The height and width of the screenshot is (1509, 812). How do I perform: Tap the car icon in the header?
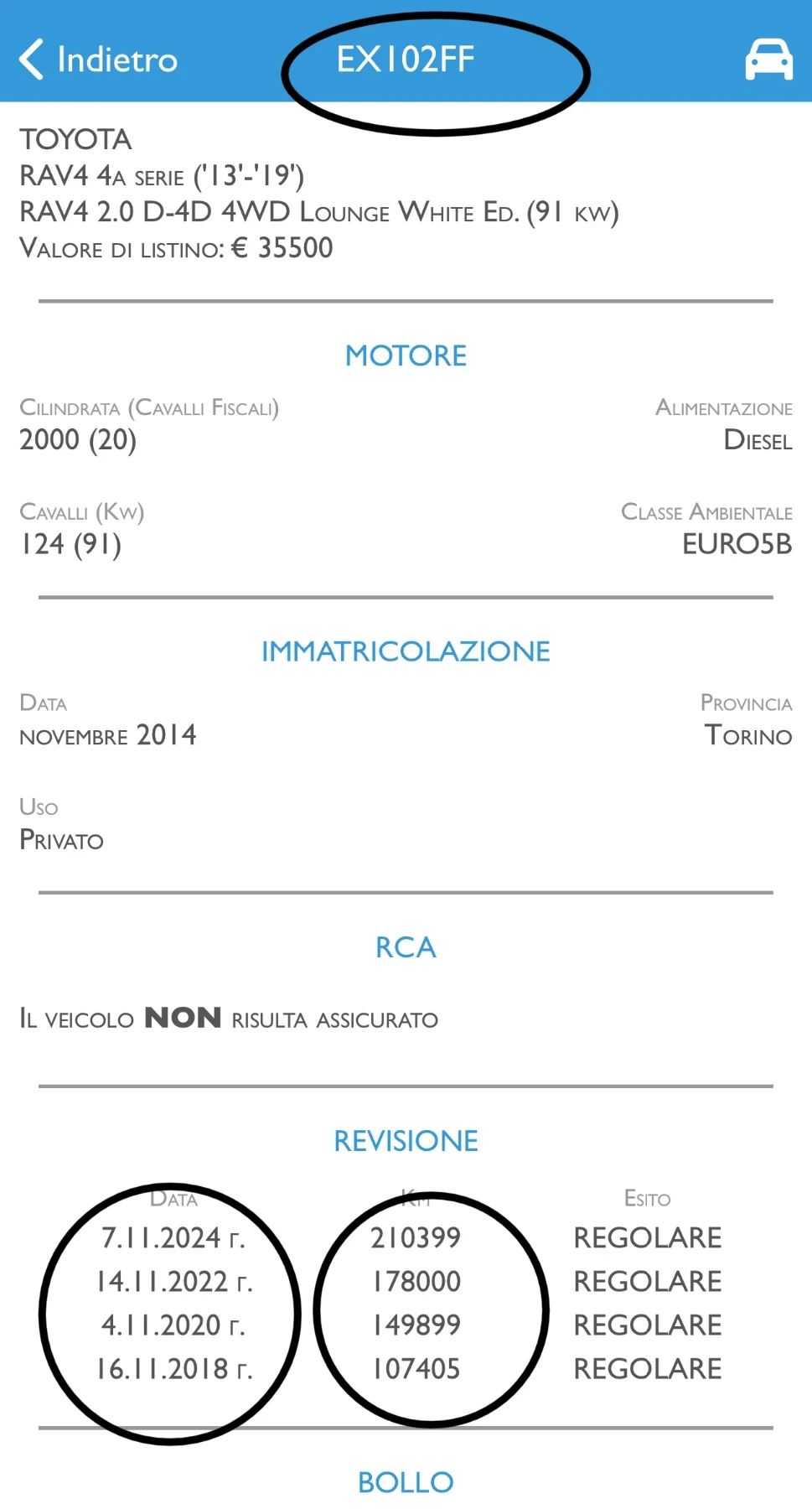(768, 60)
